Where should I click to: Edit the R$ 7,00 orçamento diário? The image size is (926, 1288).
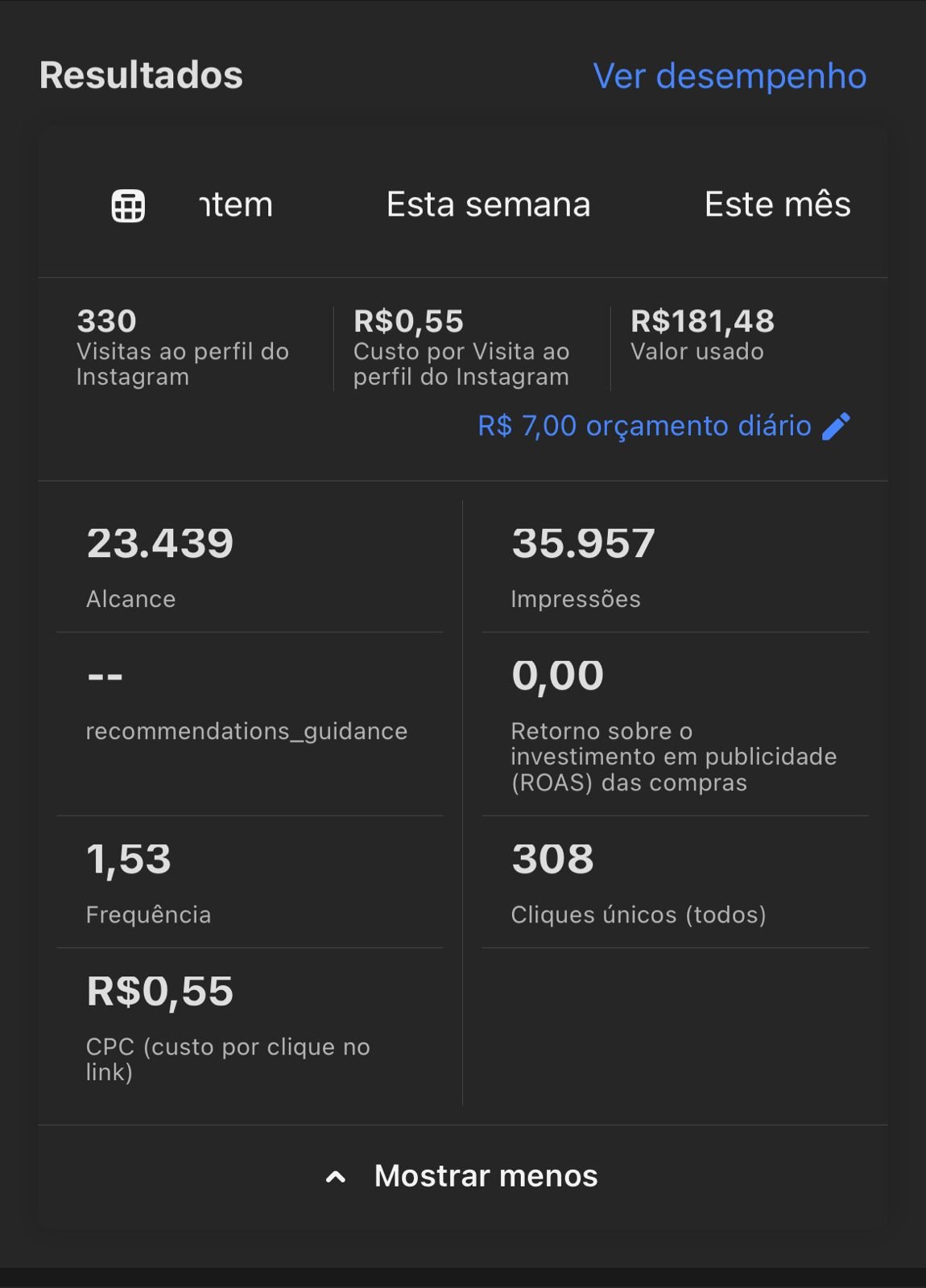(x=663, y=426)
